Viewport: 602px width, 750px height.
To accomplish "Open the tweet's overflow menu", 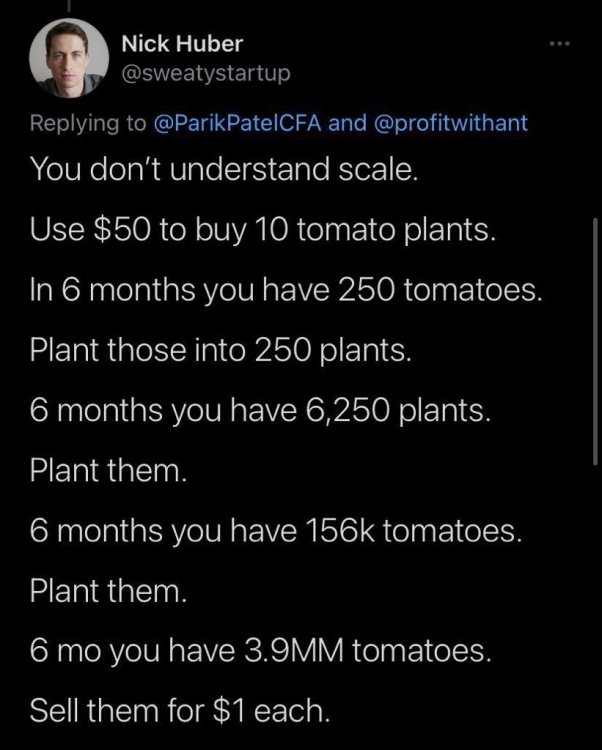I will pyautogui.click(x=559, y=45).
